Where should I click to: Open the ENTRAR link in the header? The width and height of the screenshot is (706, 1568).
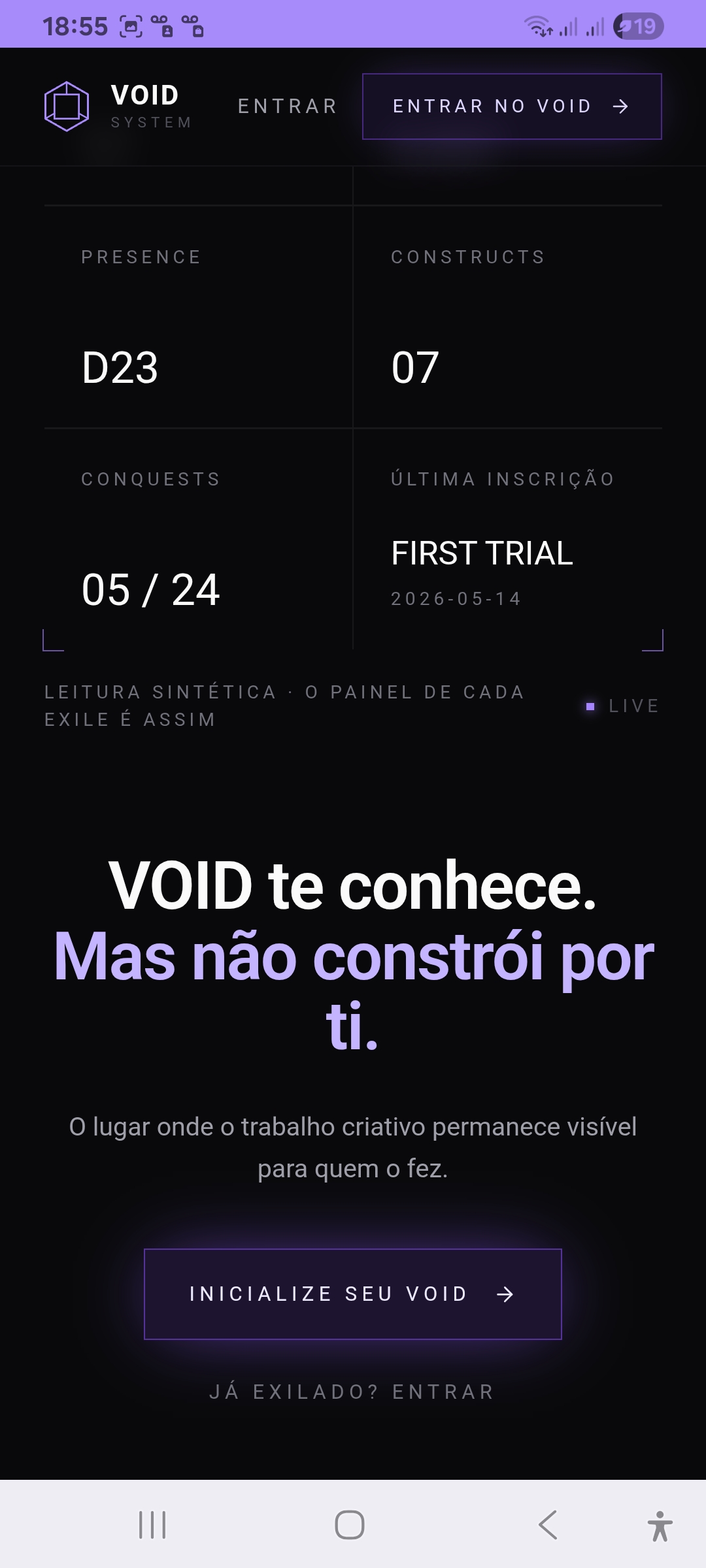pos(288,106)
